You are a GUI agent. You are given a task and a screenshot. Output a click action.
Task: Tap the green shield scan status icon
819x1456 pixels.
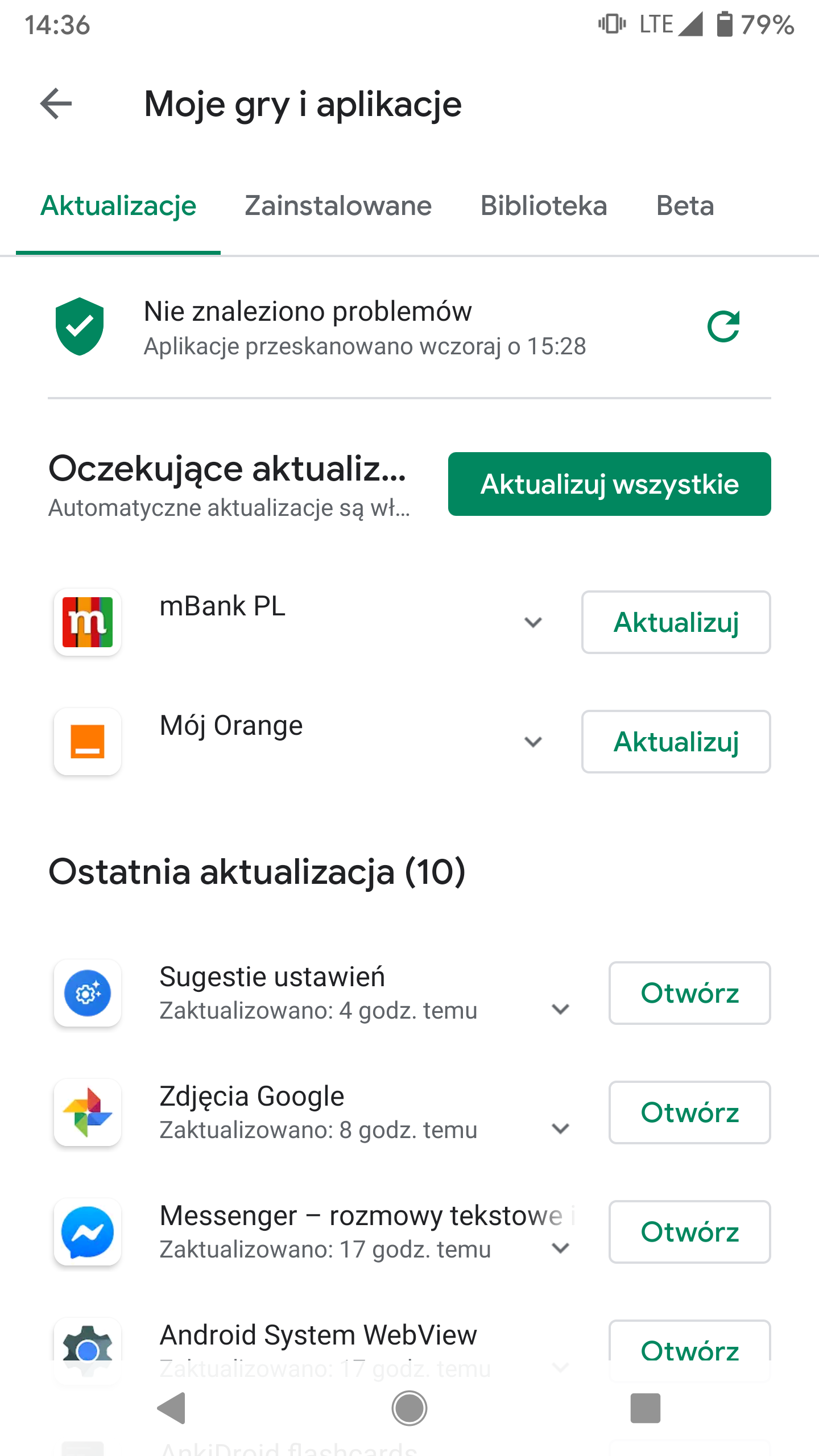click(80, 328)
